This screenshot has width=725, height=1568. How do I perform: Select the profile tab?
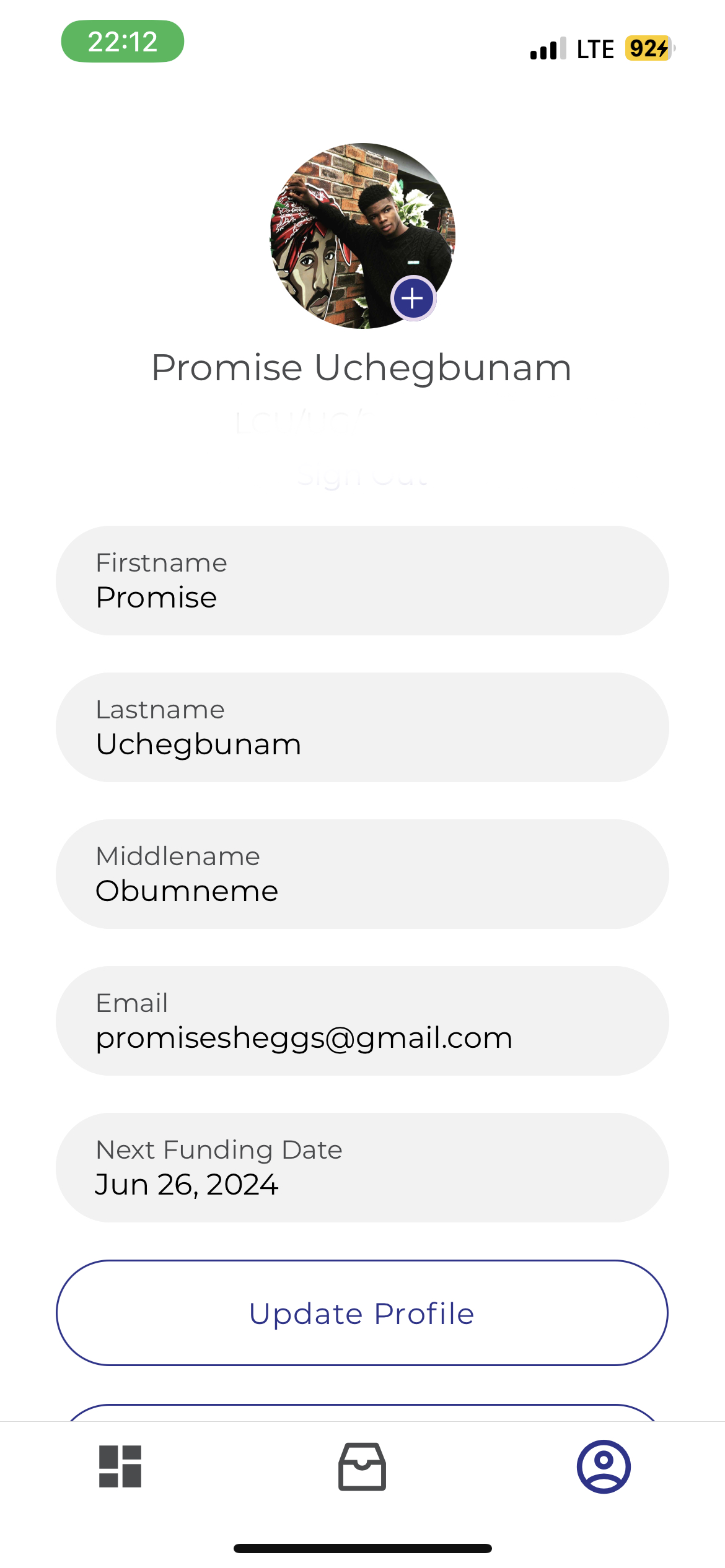click(x=604, y=1466)
